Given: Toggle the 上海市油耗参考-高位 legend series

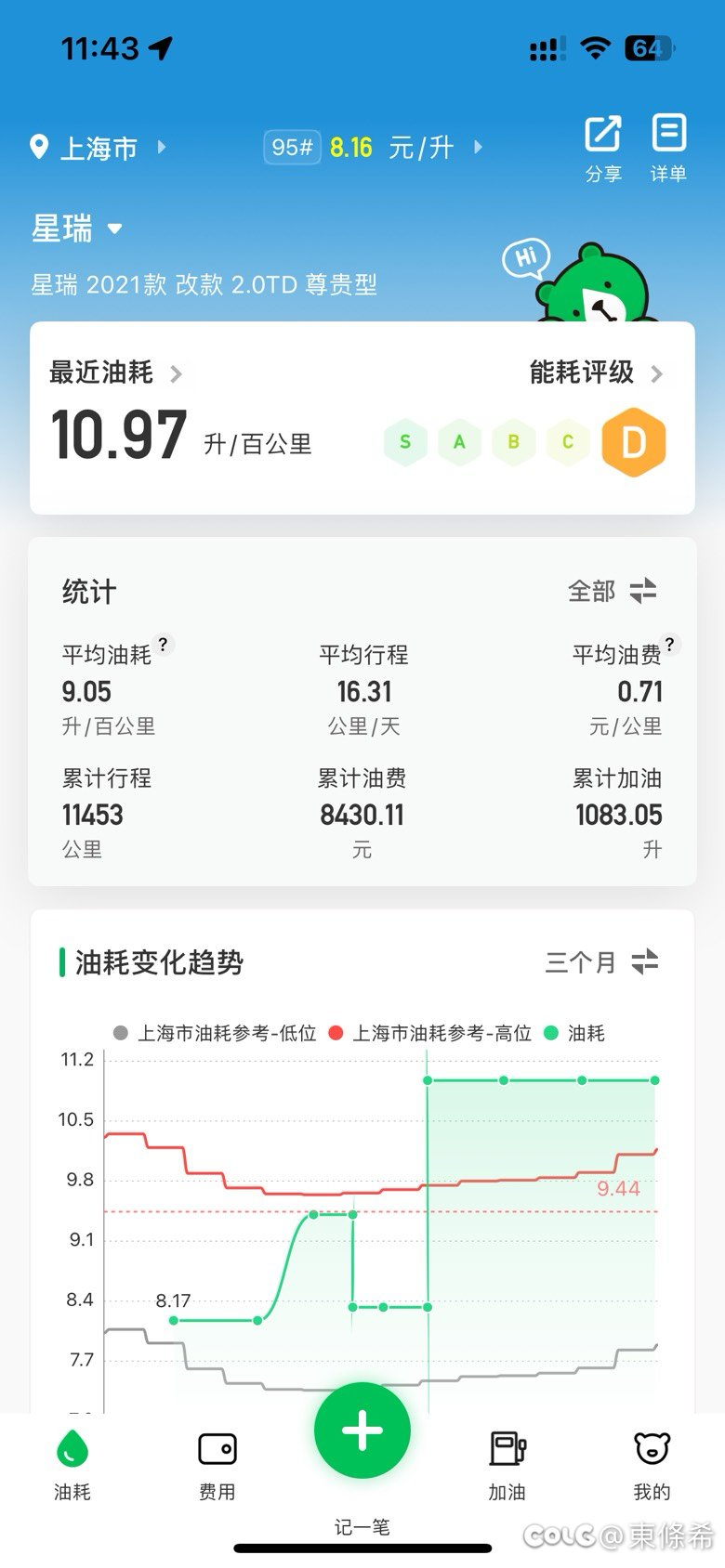Looking at the screenshot, I should tap(430, 1033).
